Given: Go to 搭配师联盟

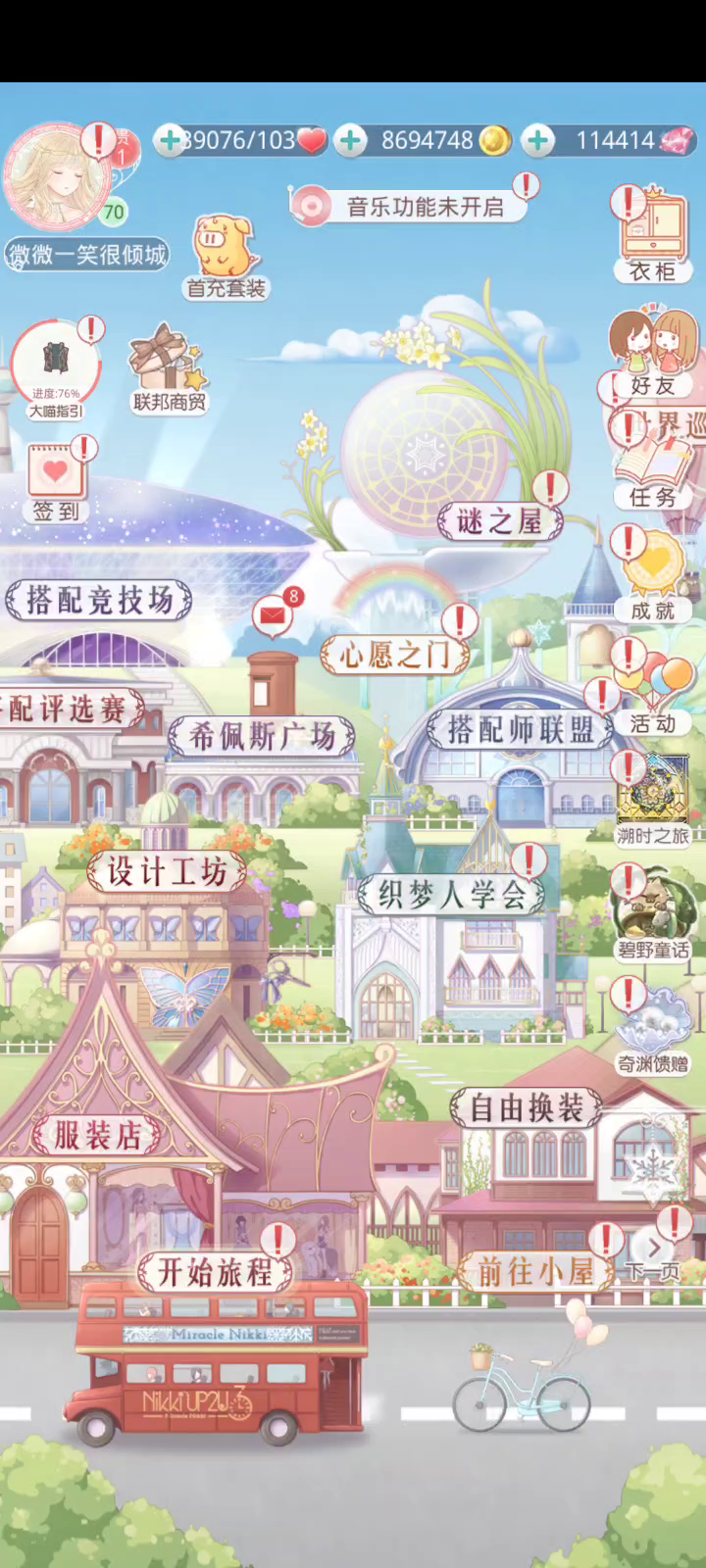Looking at the screenshot, I should coord(520,729).
